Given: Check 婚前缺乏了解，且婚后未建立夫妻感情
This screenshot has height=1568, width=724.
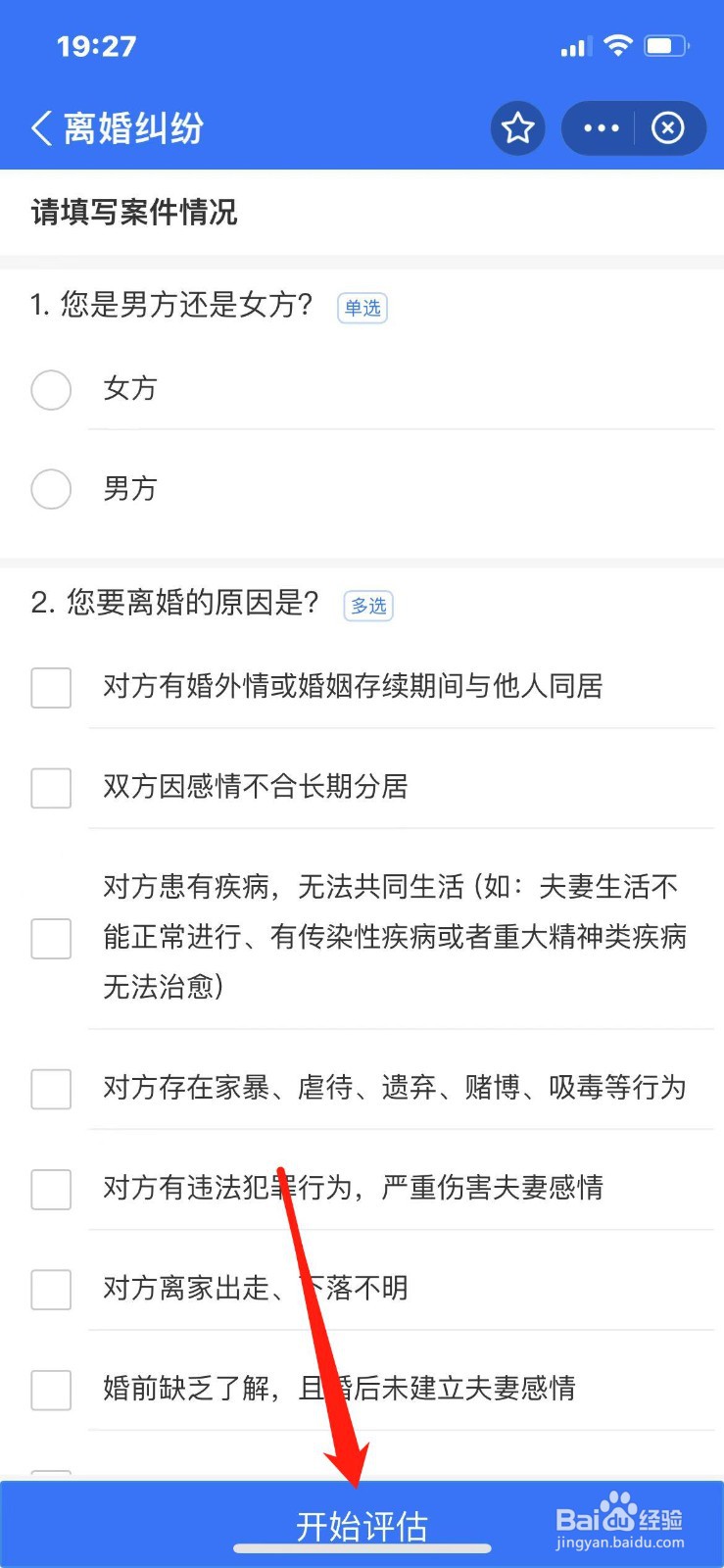Looking at the screenshot, I should 50,1390.
